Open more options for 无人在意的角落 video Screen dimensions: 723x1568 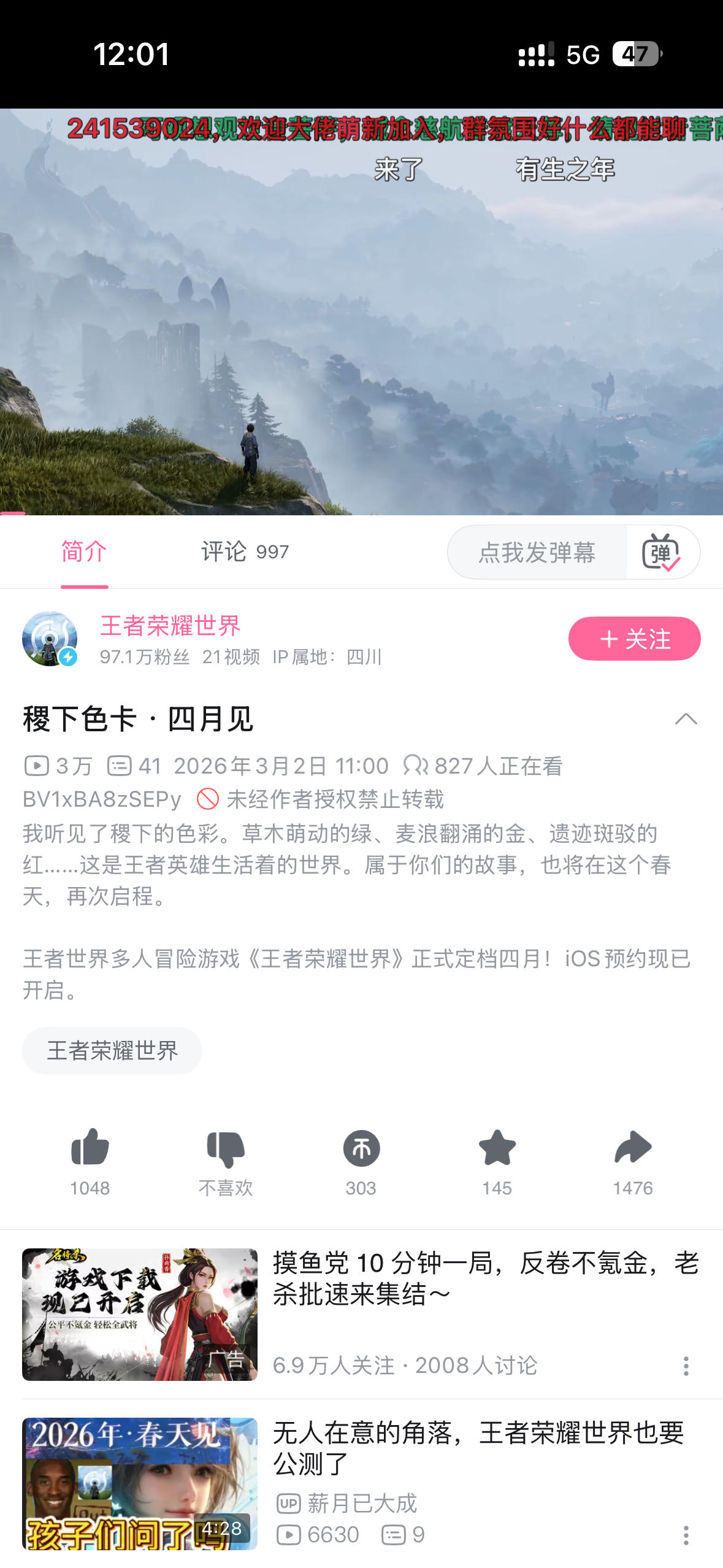tap(686, 1535)
